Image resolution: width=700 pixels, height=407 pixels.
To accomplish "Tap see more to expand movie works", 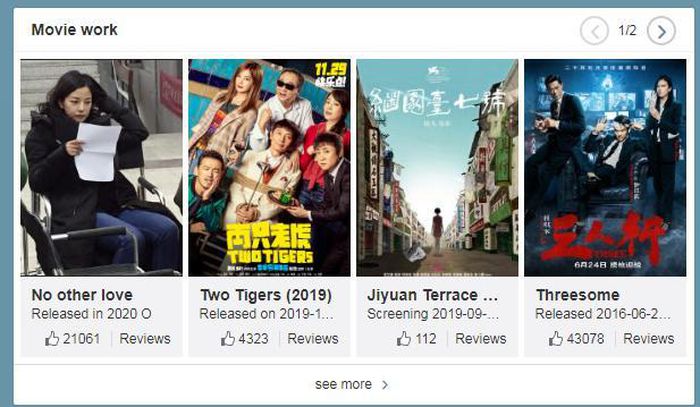I will point(351,384).
